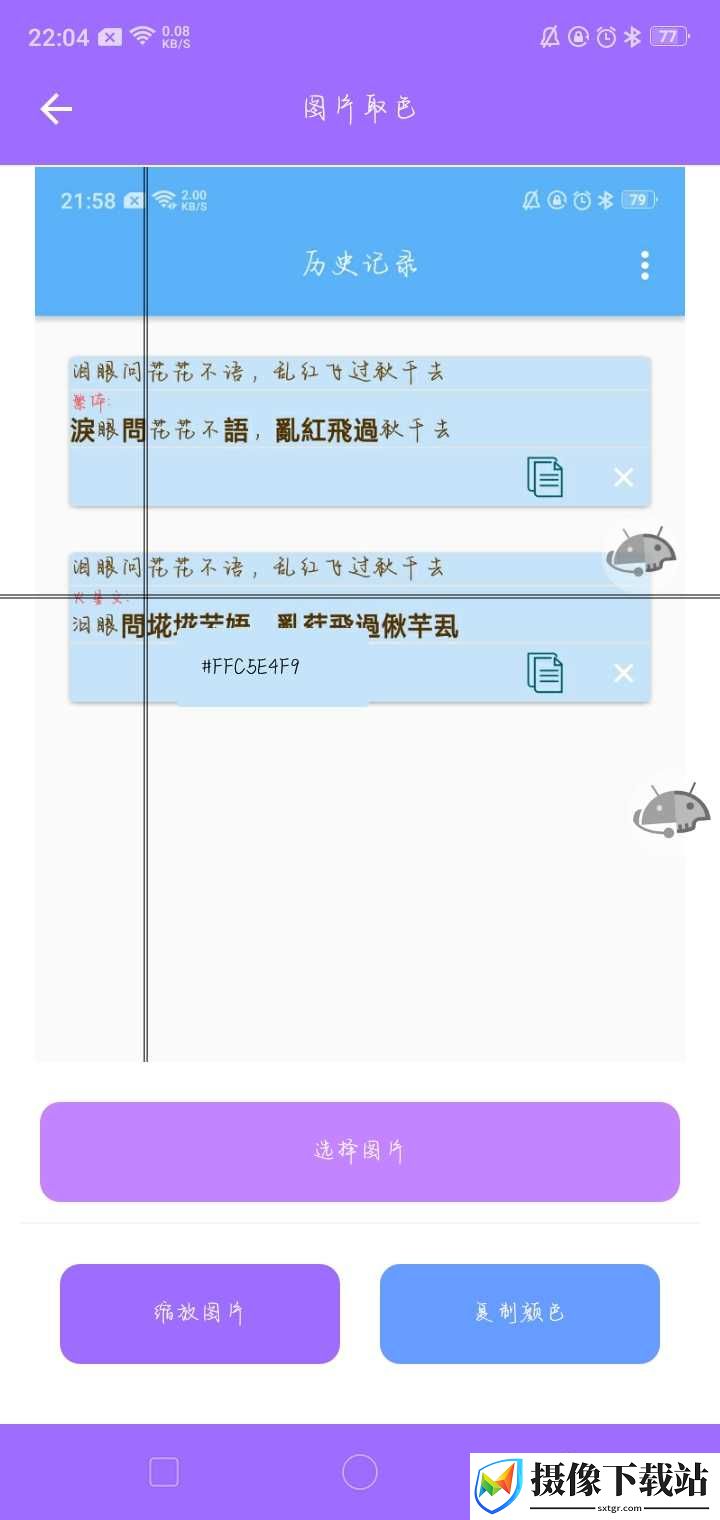
Task: Open recent apps with the square button
Action: [x=164, y=1472]
